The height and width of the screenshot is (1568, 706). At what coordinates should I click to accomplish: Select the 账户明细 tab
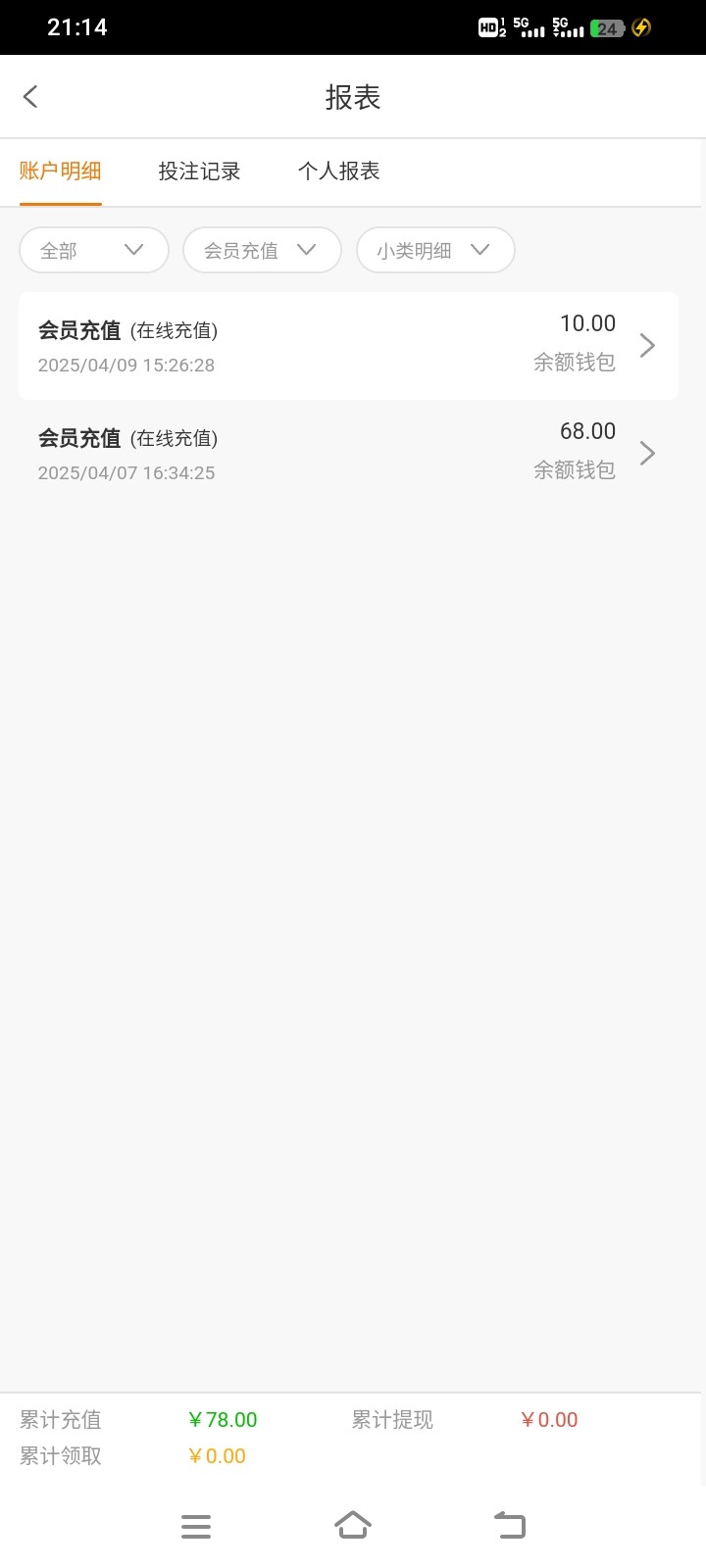point(61,171)
